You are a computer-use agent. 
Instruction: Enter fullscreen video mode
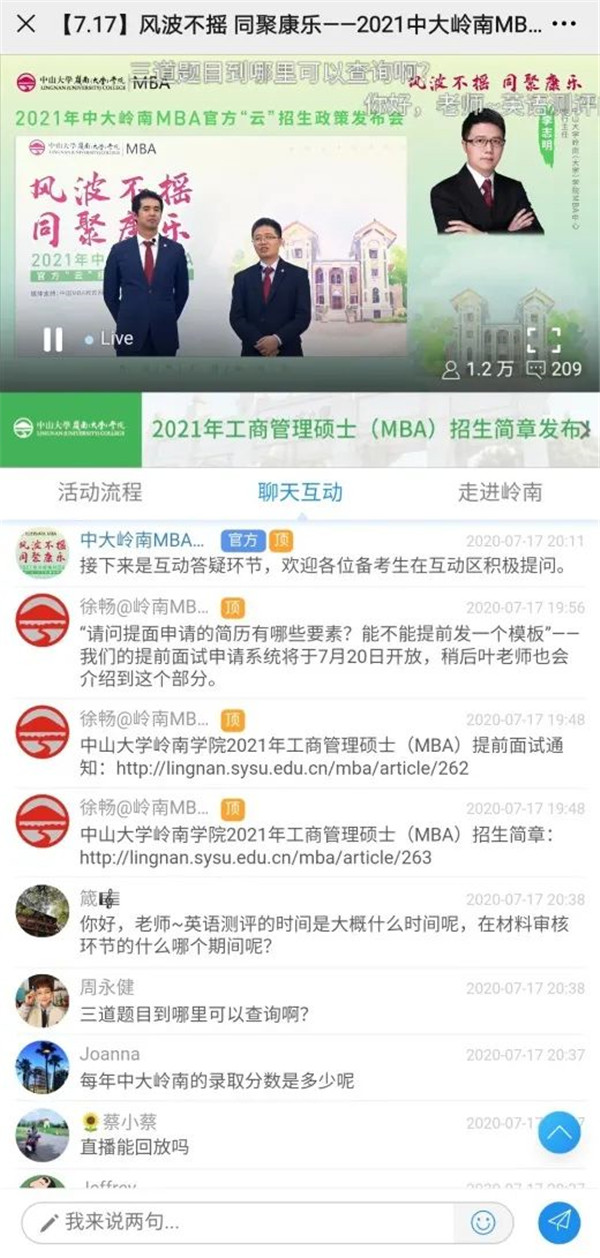coord(542,338)
